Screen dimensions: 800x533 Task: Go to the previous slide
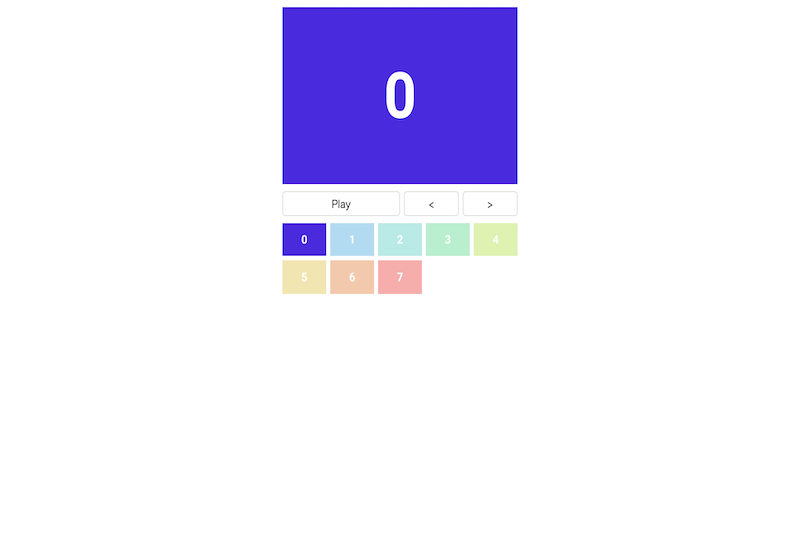[431, 204]
